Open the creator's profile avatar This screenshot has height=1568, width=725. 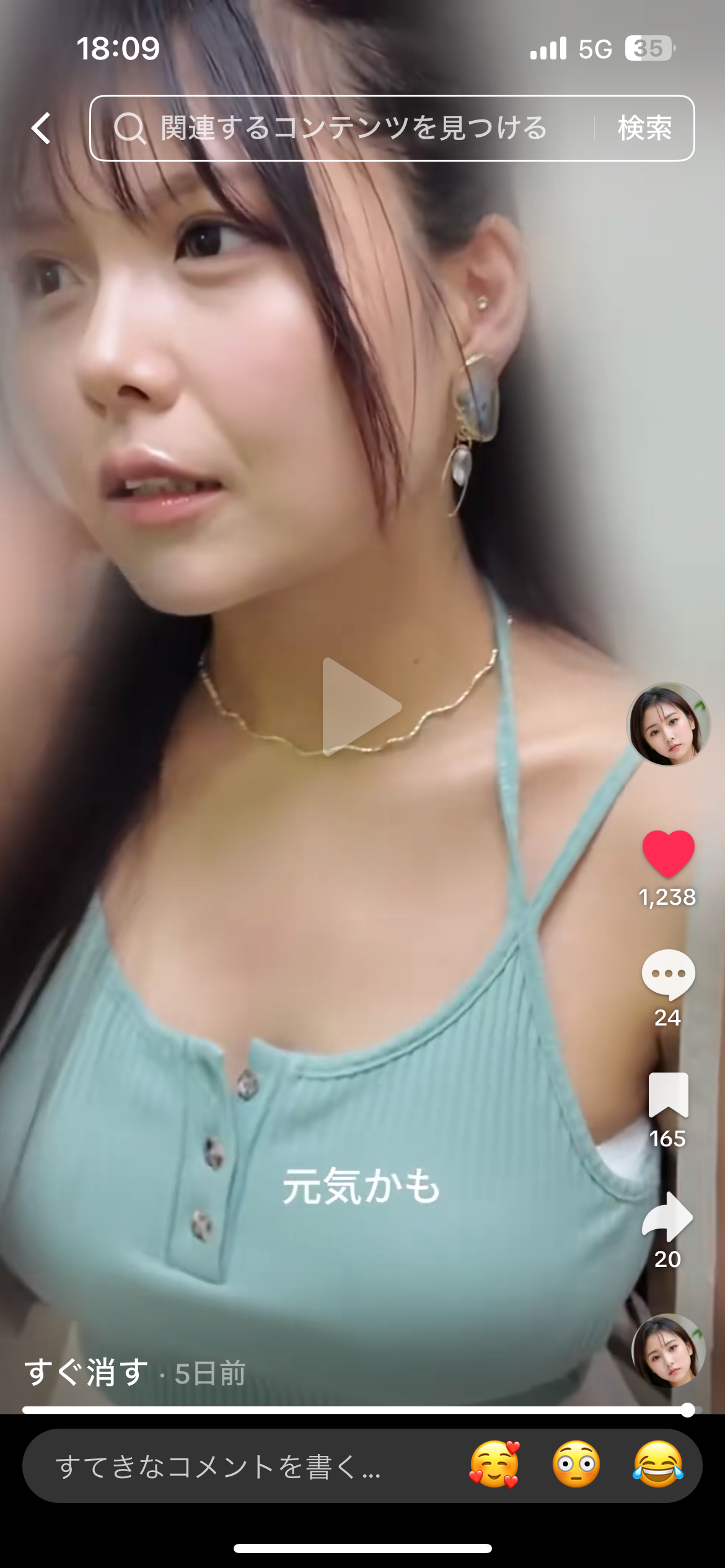coord(668,724)
